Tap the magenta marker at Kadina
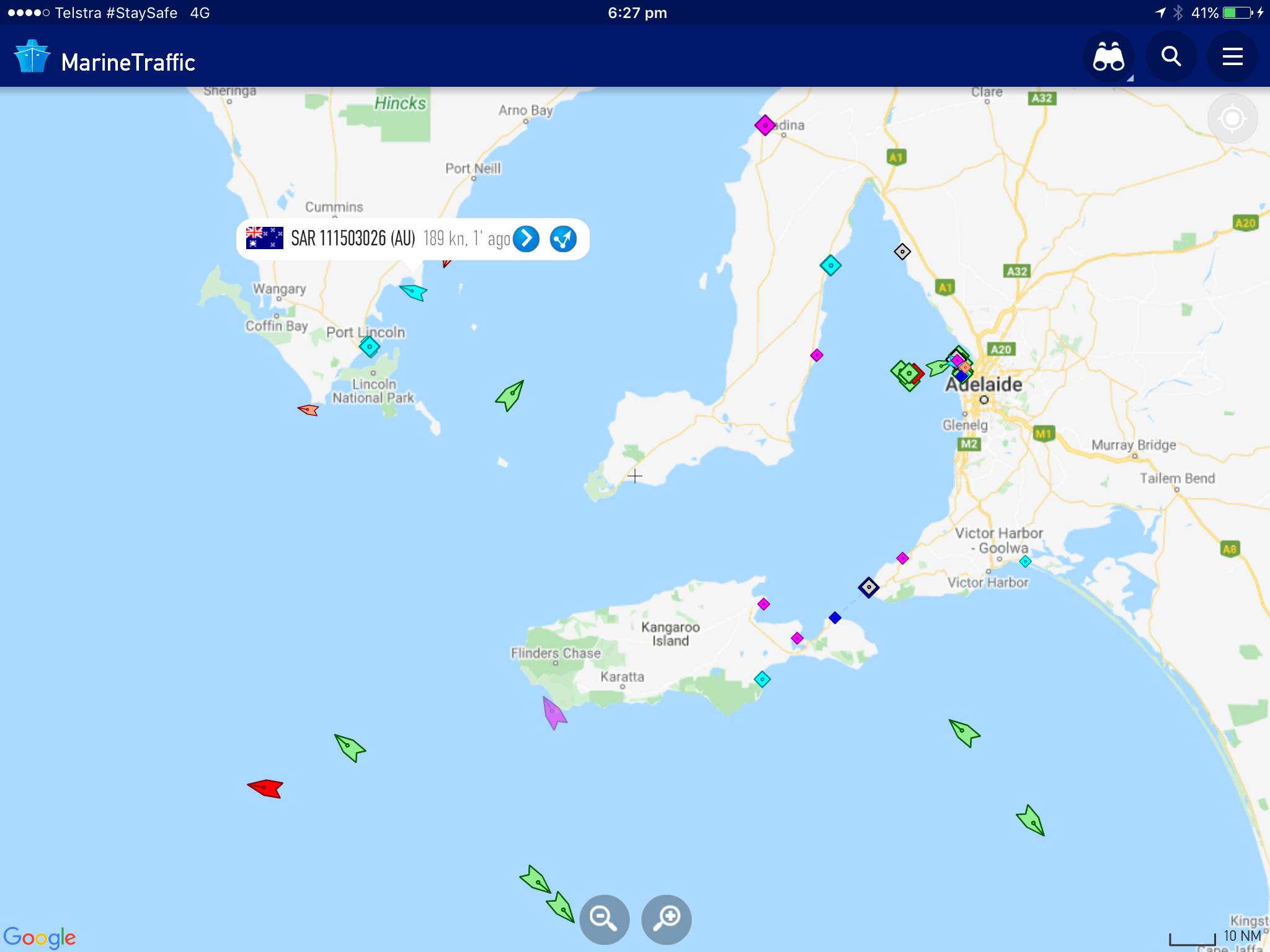This screenshot has width=1270, height=952. tap(765, 125)
